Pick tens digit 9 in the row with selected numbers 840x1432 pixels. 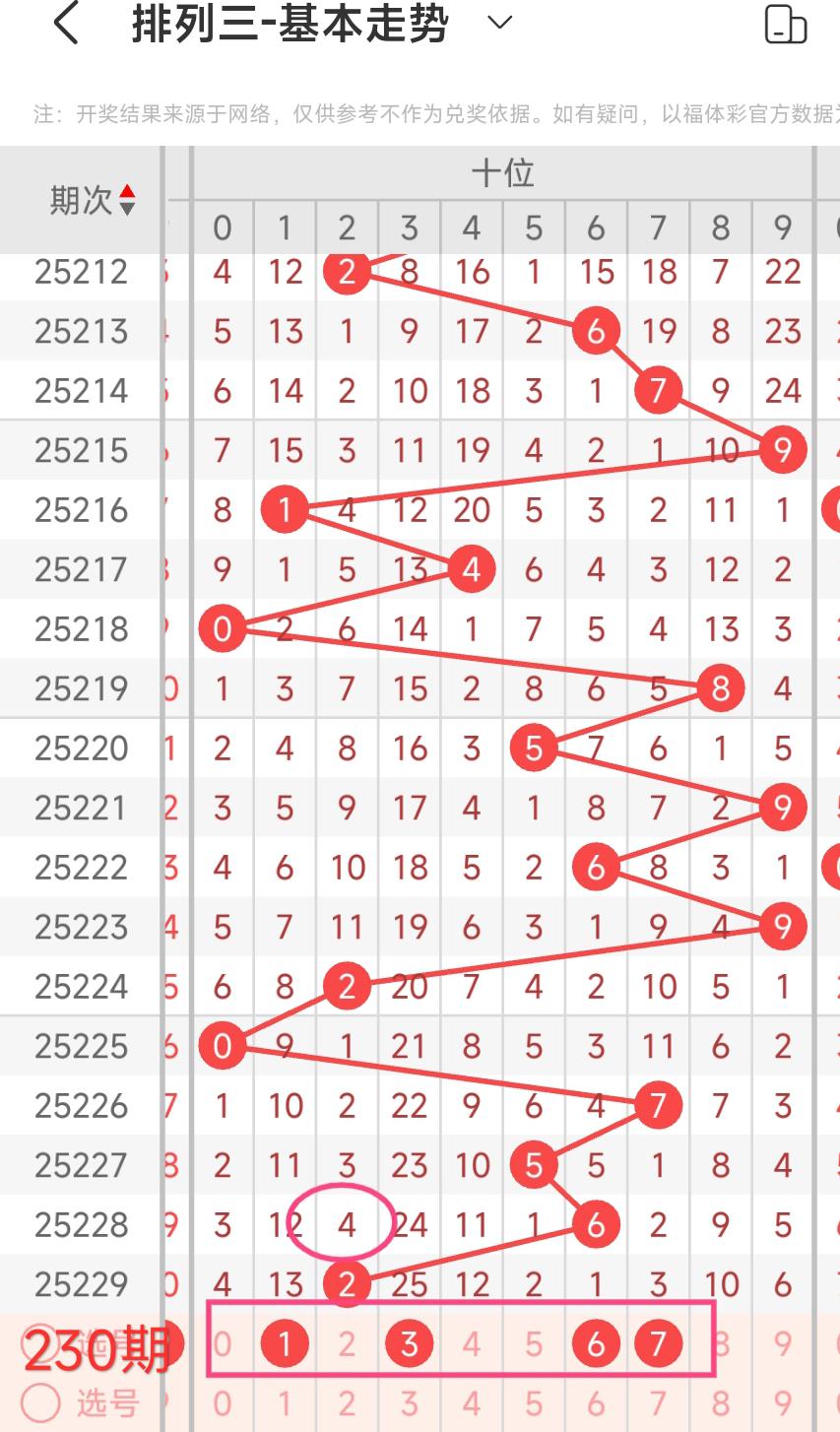[x=783, y=1343]
